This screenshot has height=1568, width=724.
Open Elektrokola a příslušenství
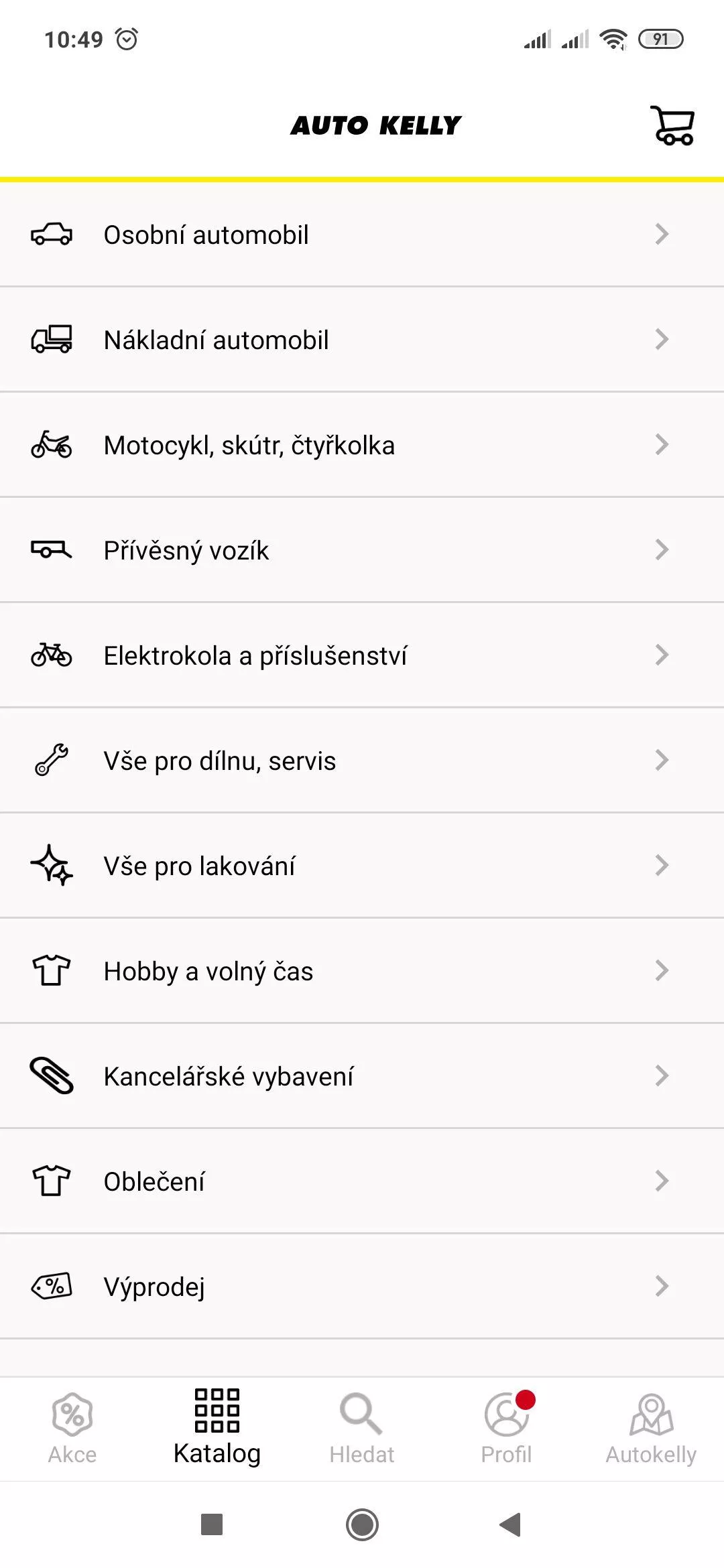362,655
